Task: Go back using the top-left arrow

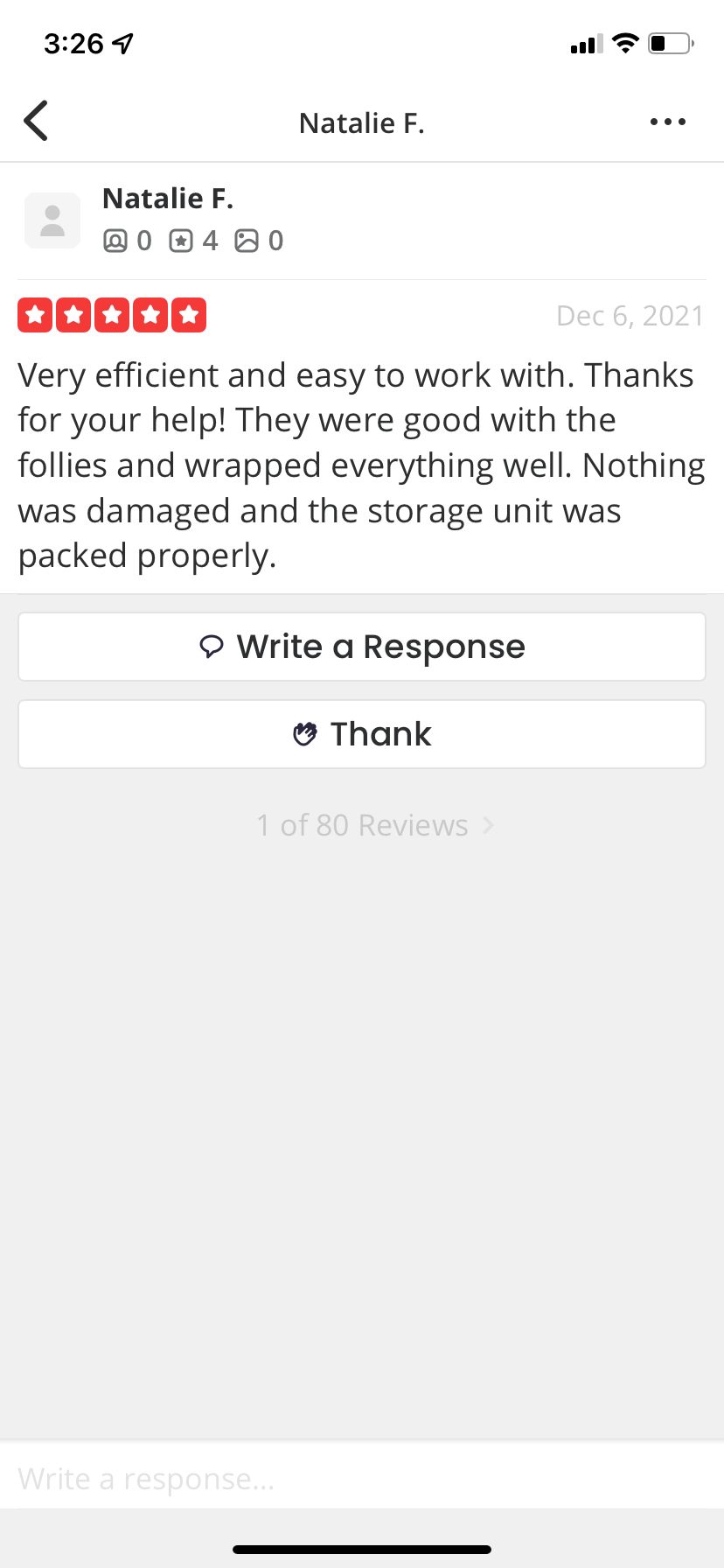Action: point(37,122)
